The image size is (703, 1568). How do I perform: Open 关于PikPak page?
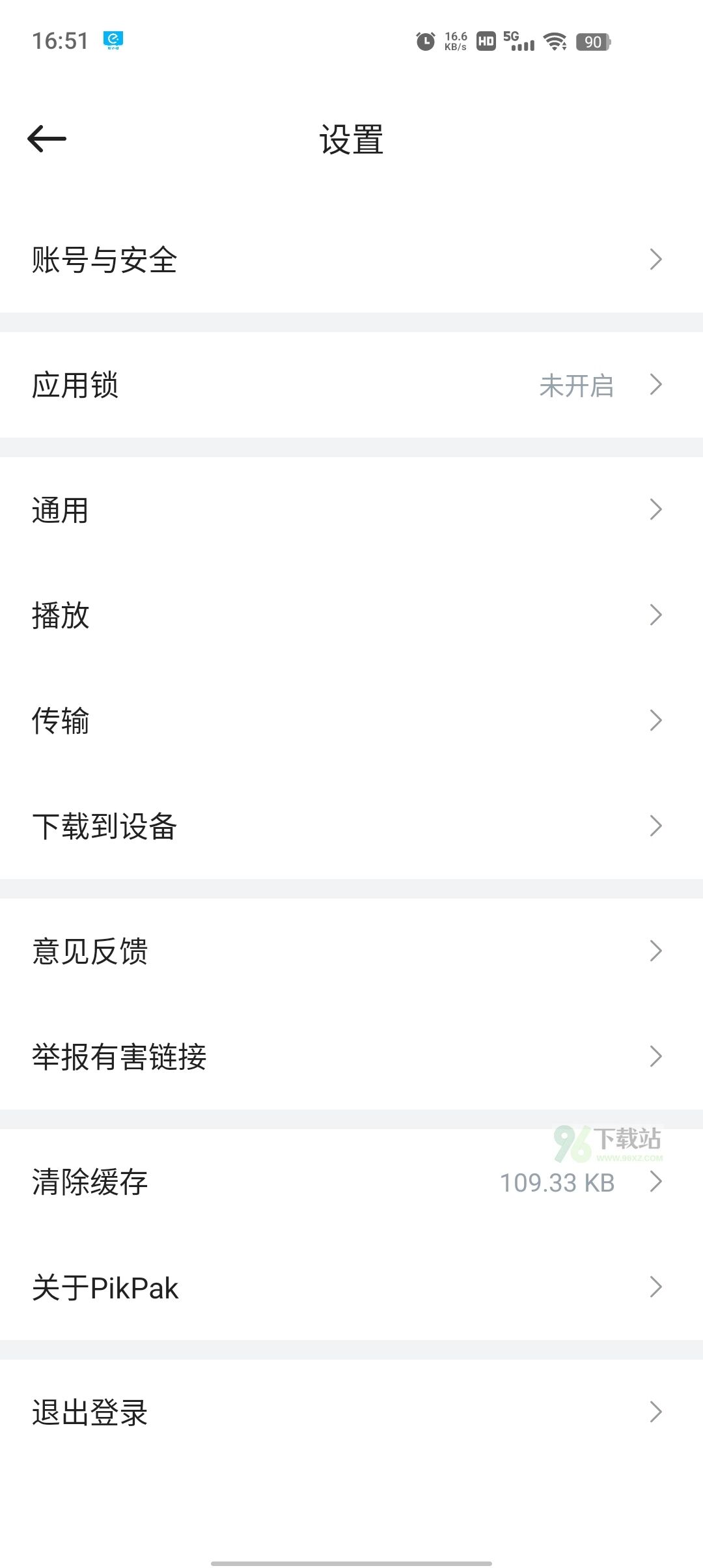351,1287
